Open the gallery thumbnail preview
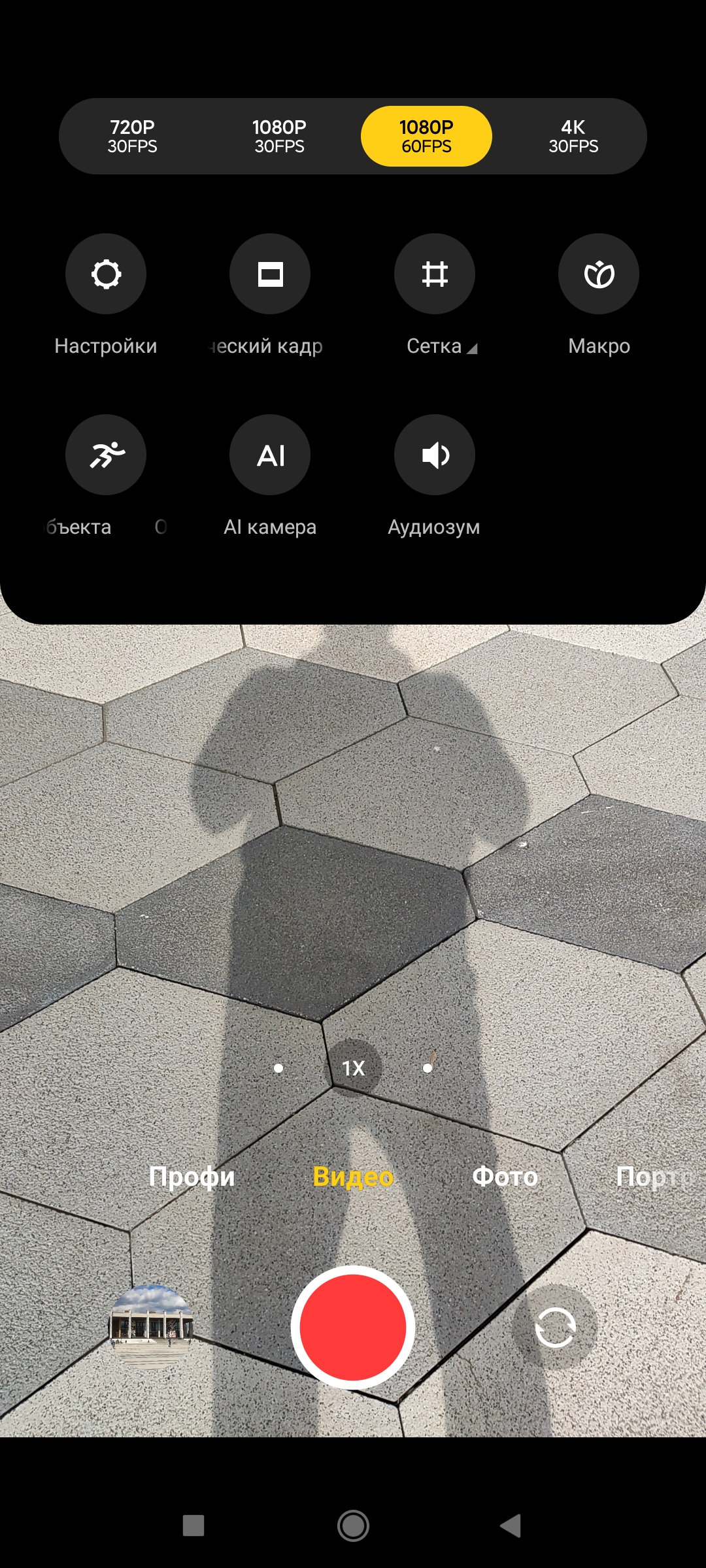The width and height of the screenshot is (706, 1568). point(151,1327)
